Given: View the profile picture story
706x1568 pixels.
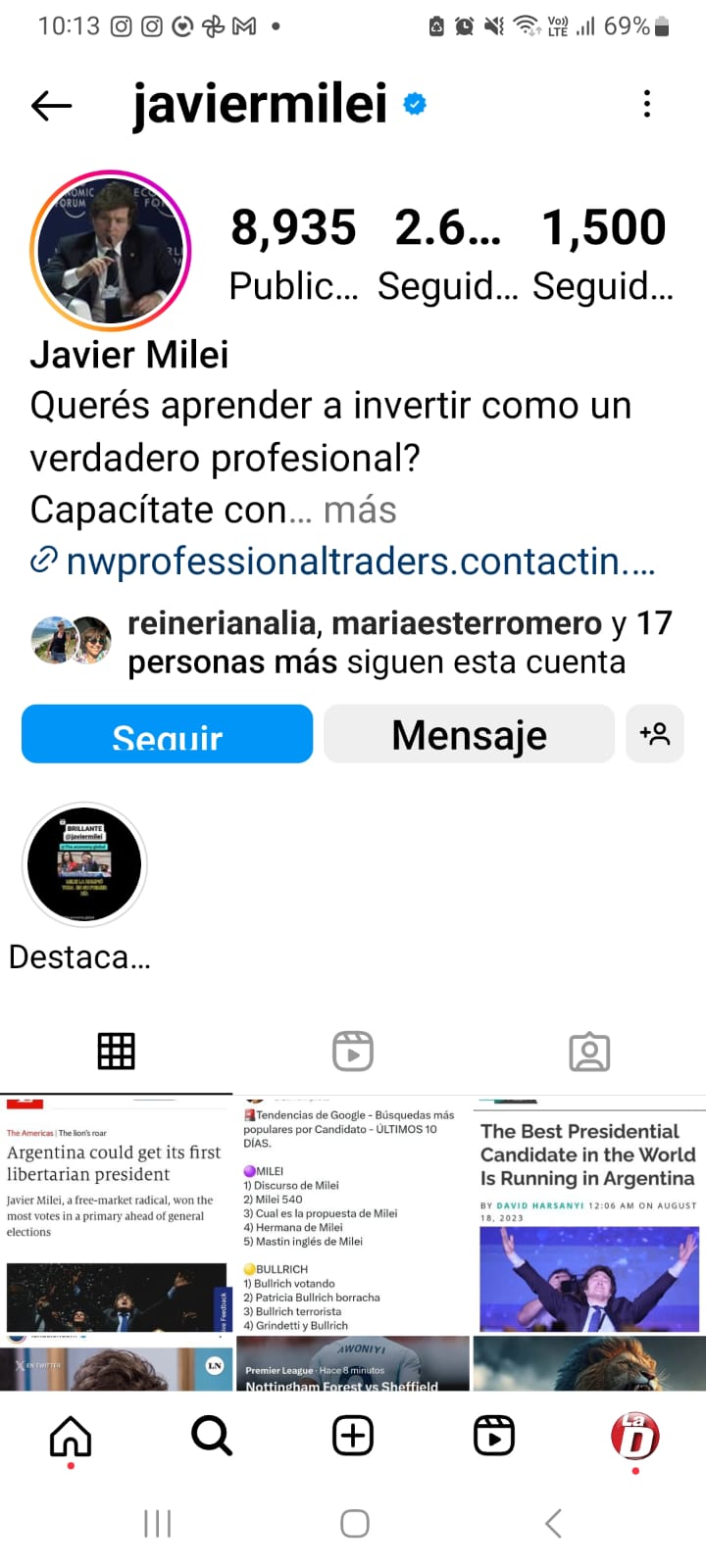Looking at the screenshot, I should 110,251.
